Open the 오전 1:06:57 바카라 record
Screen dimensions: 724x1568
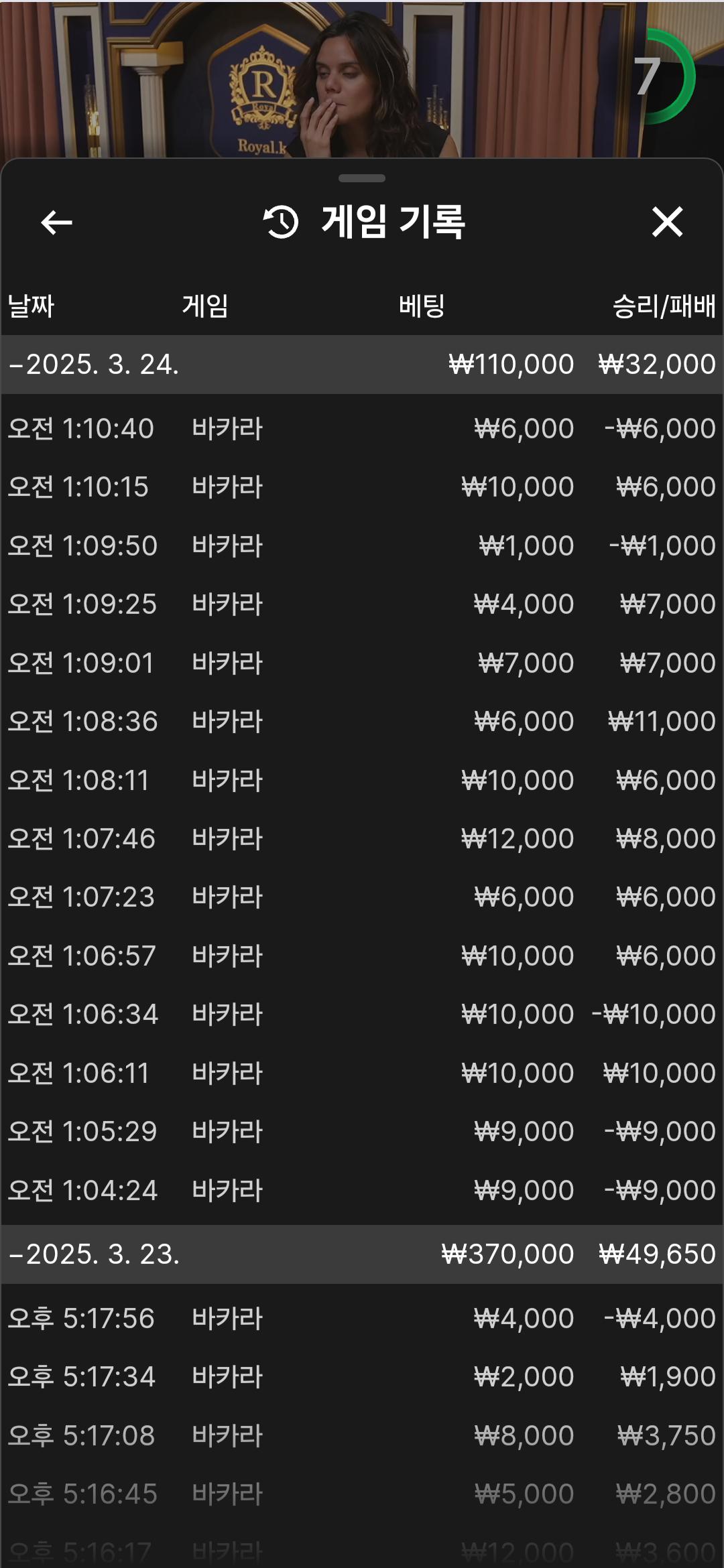[362, 956]
